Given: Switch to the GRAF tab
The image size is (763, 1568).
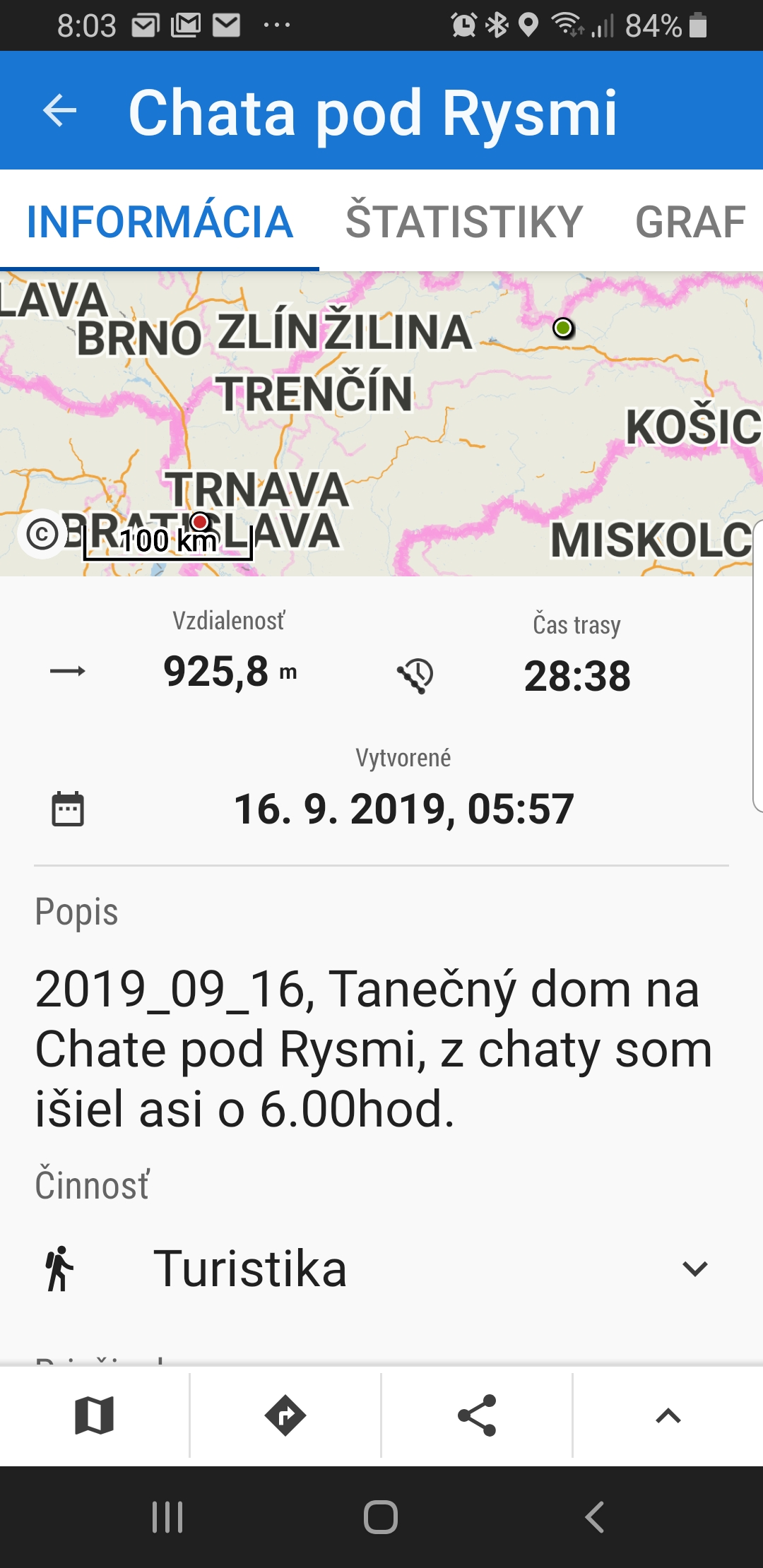Looking at the screenshot, I should tap(690, 222).
